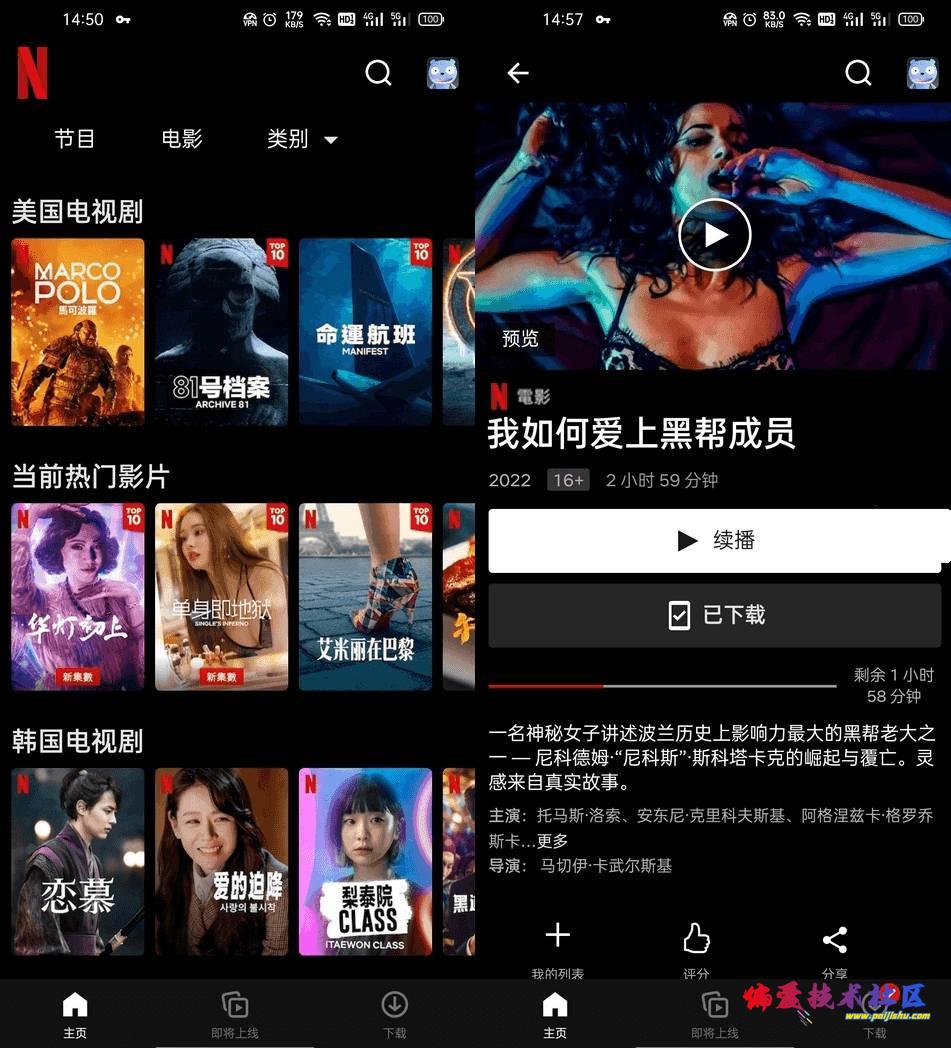951x1048 pixels.
Task: Tap 续播 to resume the movie
Action: tap(714, 540)
